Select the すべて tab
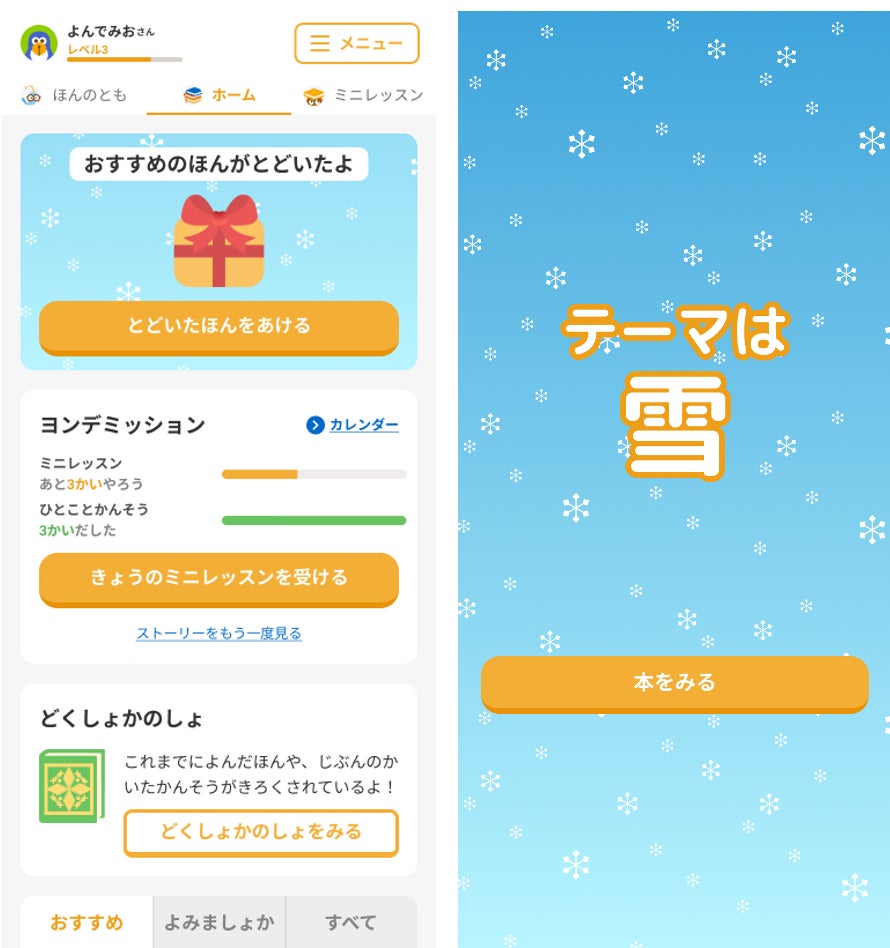The image size is (890, 948). tap(350, 922)
